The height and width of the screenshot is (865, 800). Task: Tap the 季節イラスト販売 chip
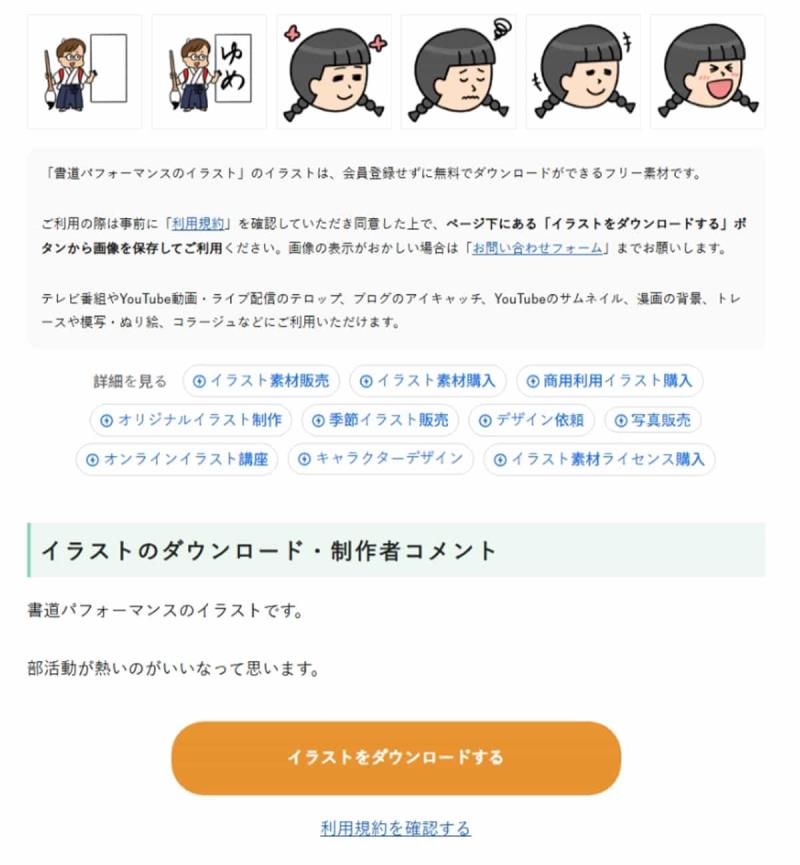[x=380, y=420]
